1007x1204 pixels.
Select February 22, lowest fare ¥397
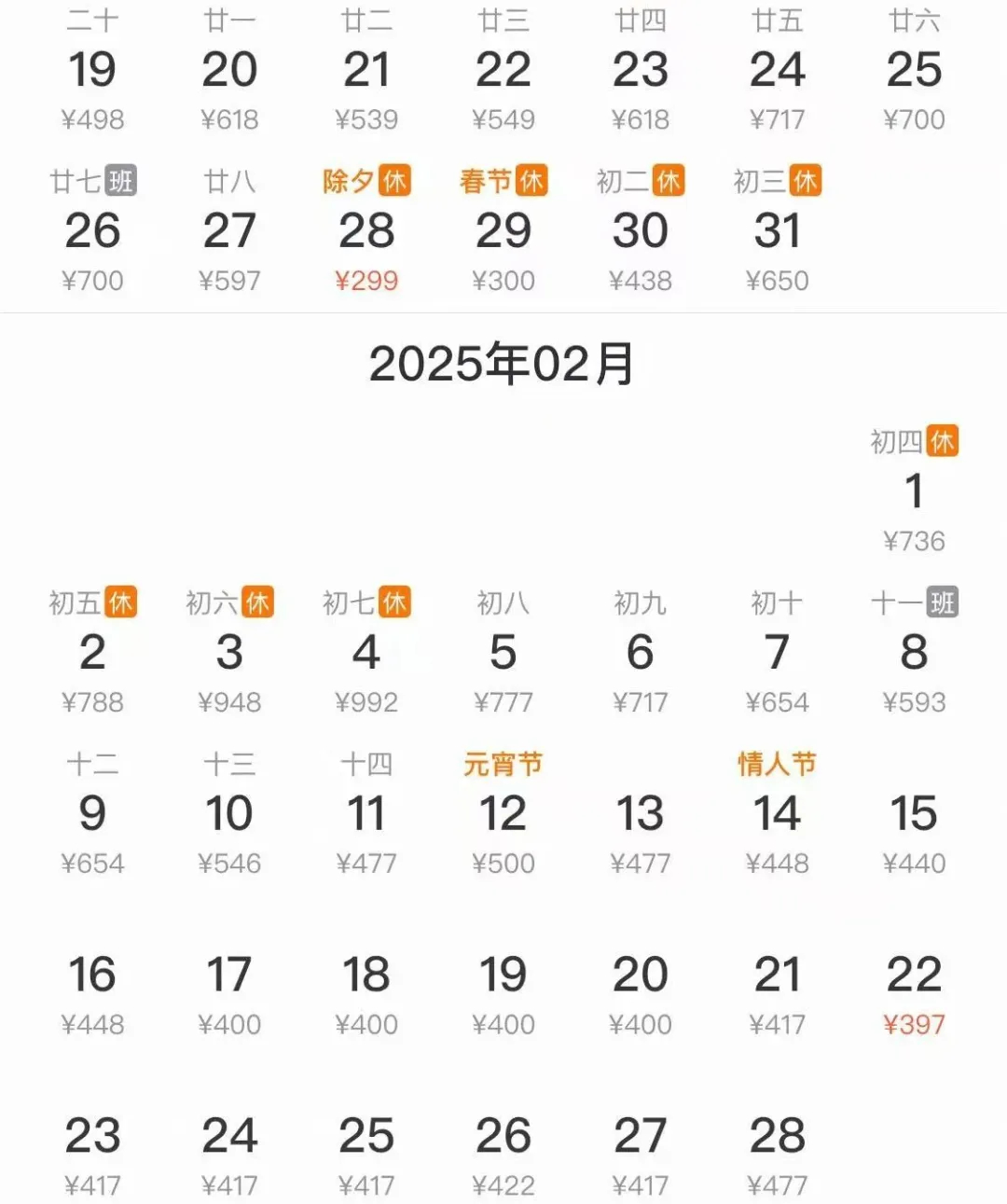(x=914, y=976)
